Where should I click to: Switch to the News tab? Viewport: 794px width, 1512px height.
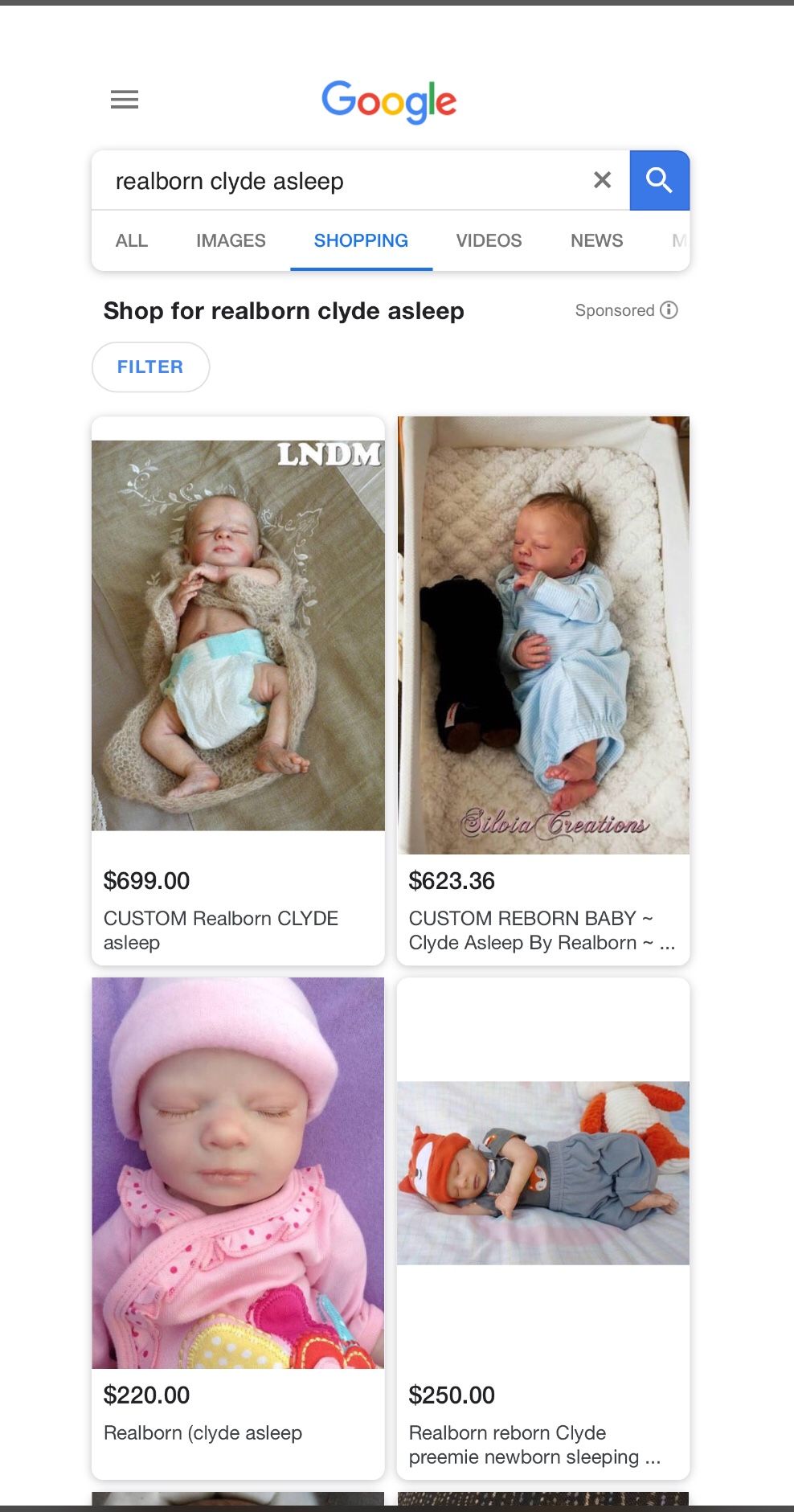pyautogui.click(x=596, y=240)
